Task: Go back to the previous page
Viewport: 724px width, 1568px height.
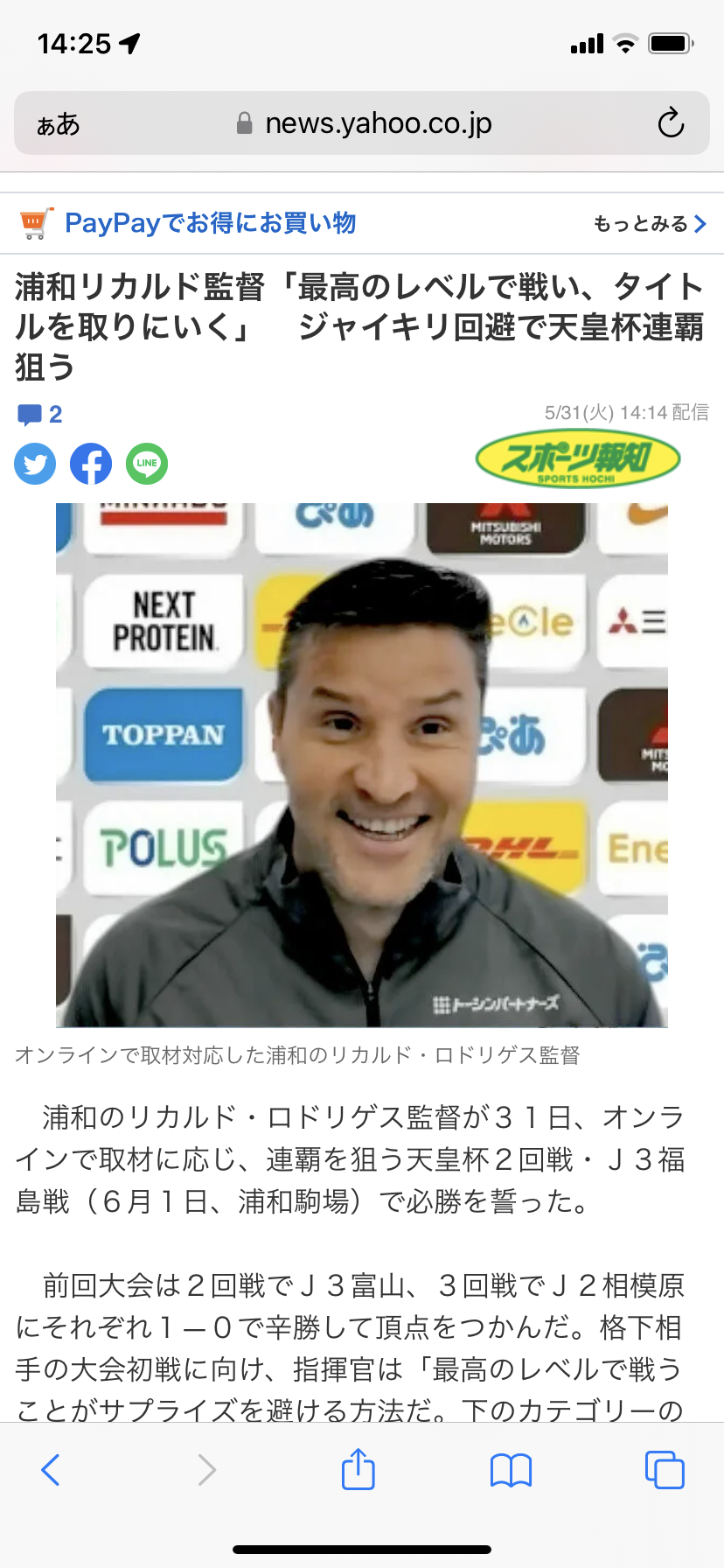Action: coord(51,1470)
